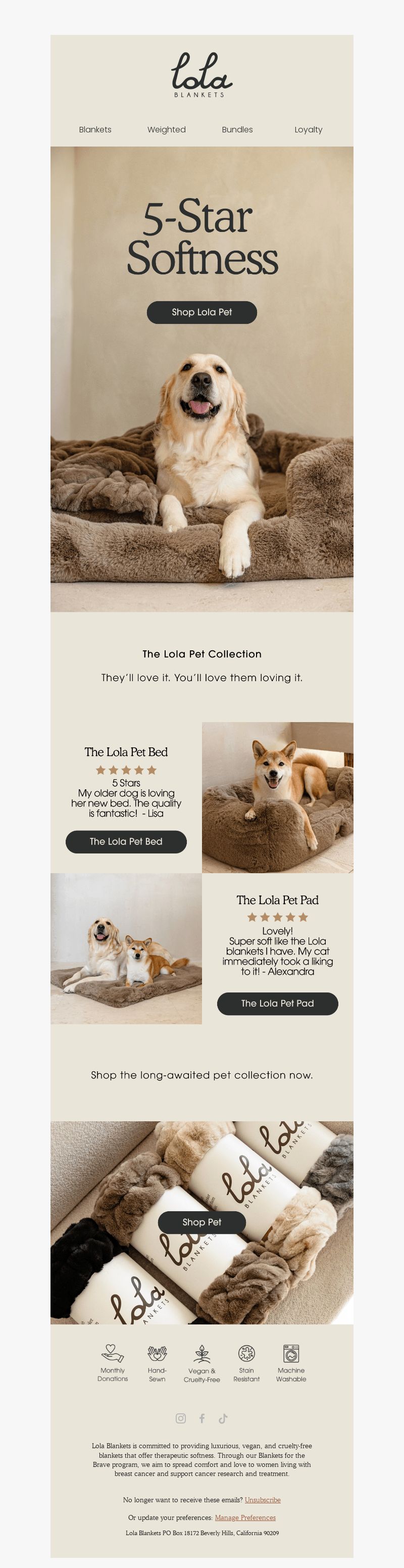The width and height of the screenshot is (404, 1568).
Task: Open the two dogs on pad photo
Action: coord(126,948)
